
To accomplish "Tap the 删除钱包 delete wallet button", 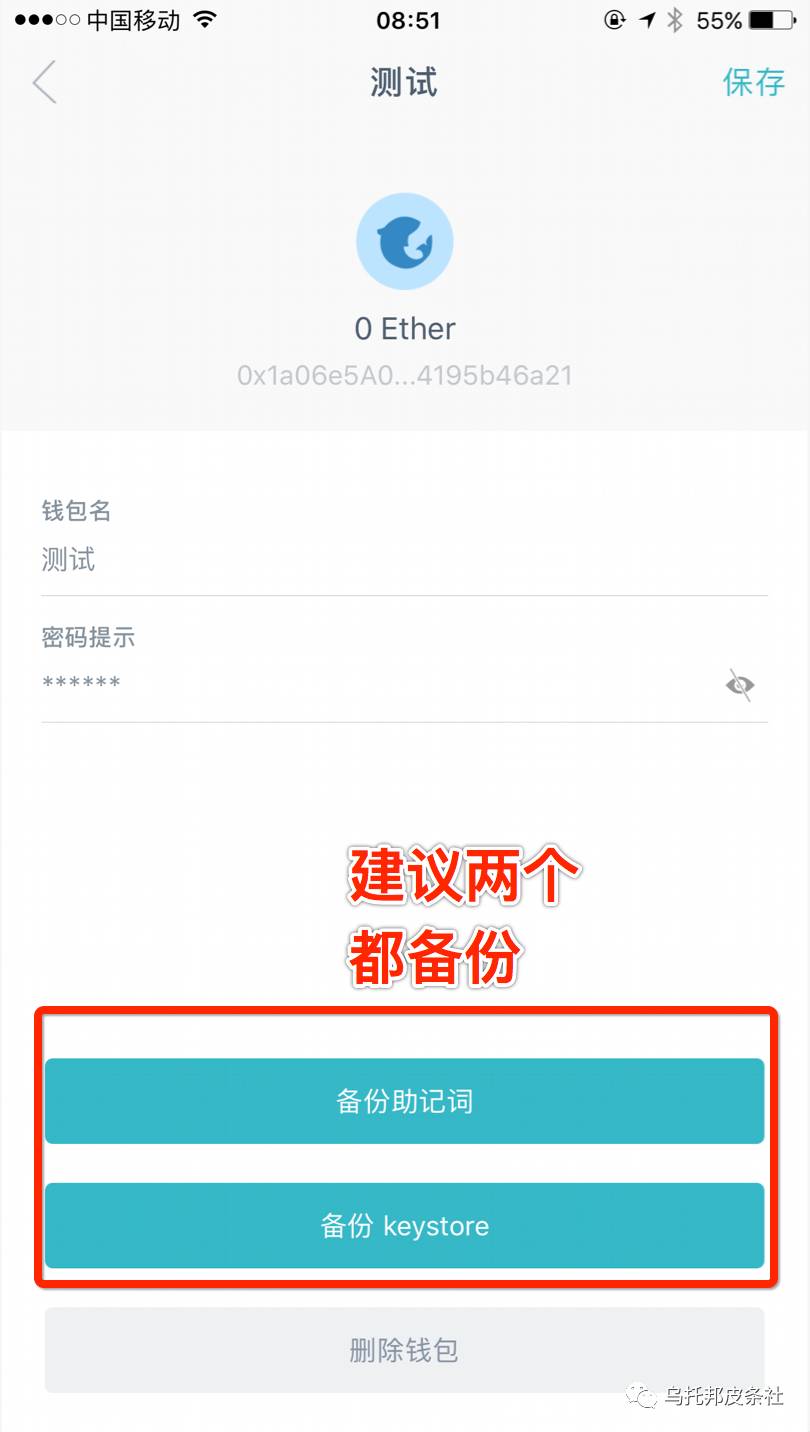I will pyautogui.click(x=404, y=1350).
